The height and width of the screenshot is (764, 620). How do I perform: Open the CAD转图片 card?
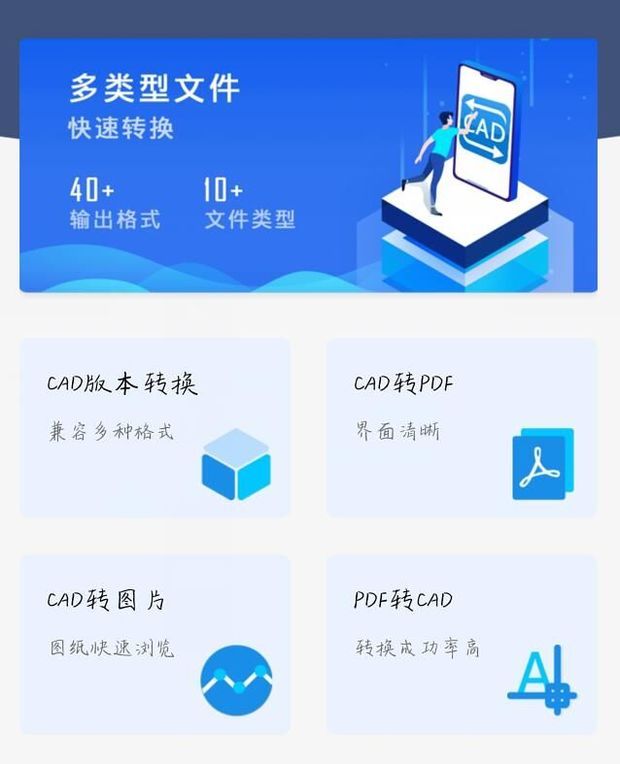[x=155, y=644]
